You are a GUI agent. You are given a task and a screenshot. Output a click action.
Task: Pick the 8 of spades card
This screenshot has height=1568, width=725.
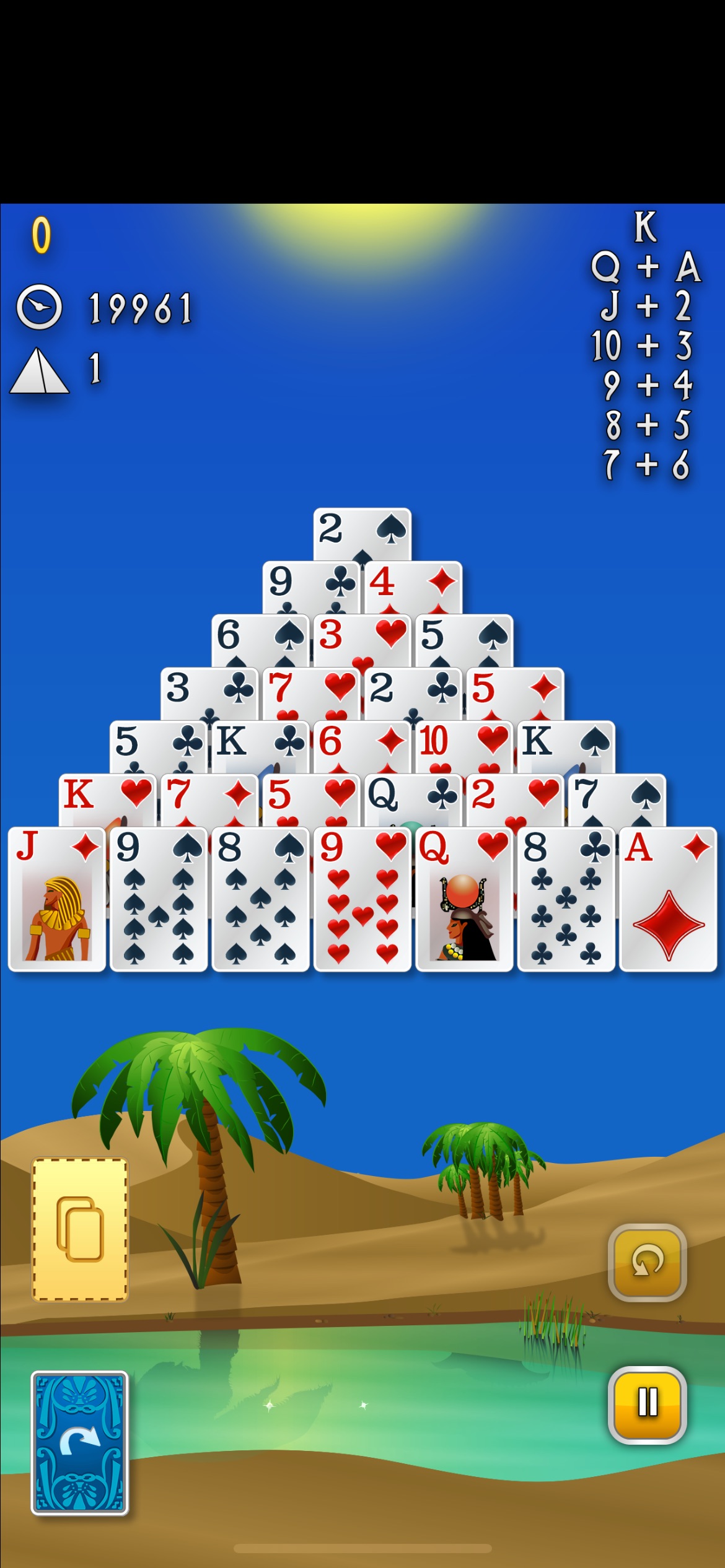[x=260, y=899]
